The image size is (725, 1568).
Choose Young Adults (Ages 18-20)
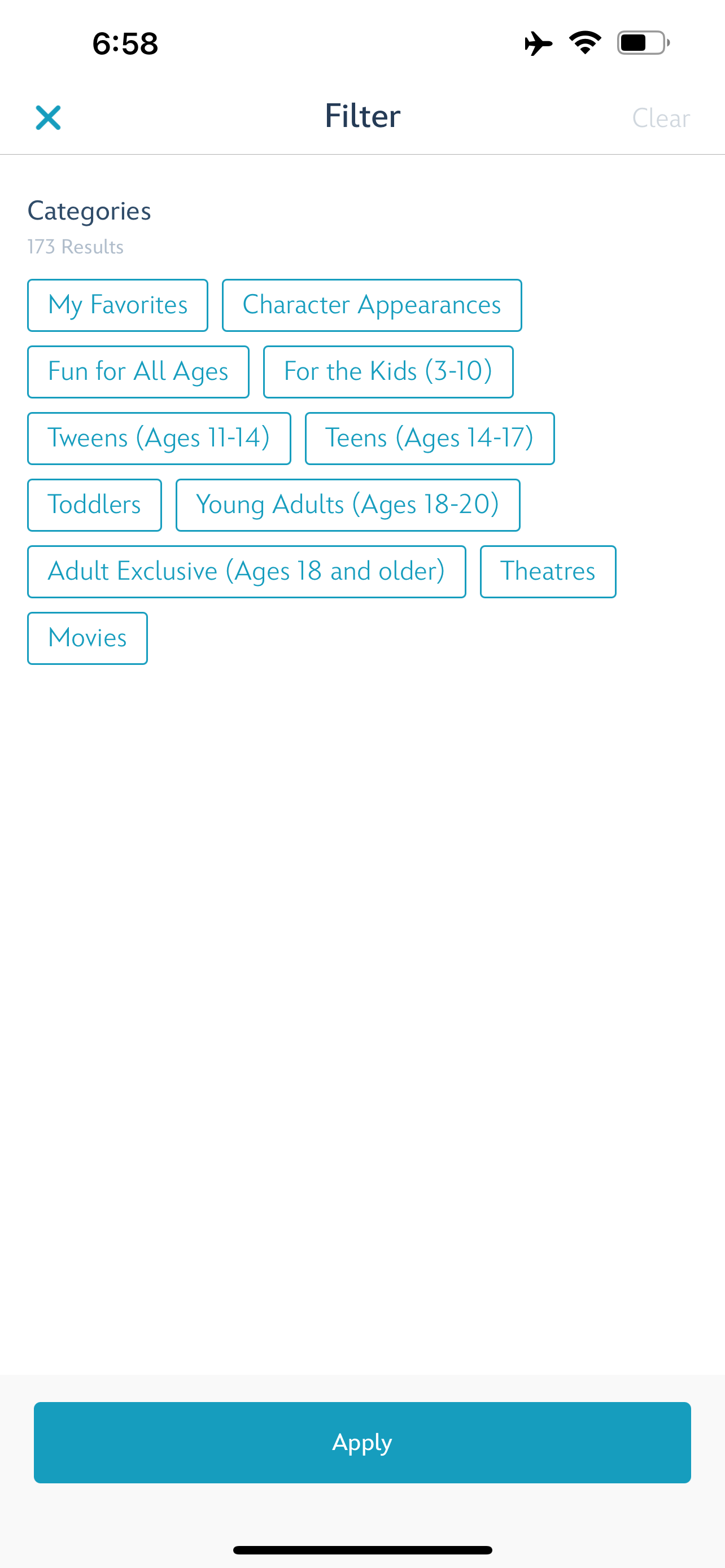tap(348, 505)
